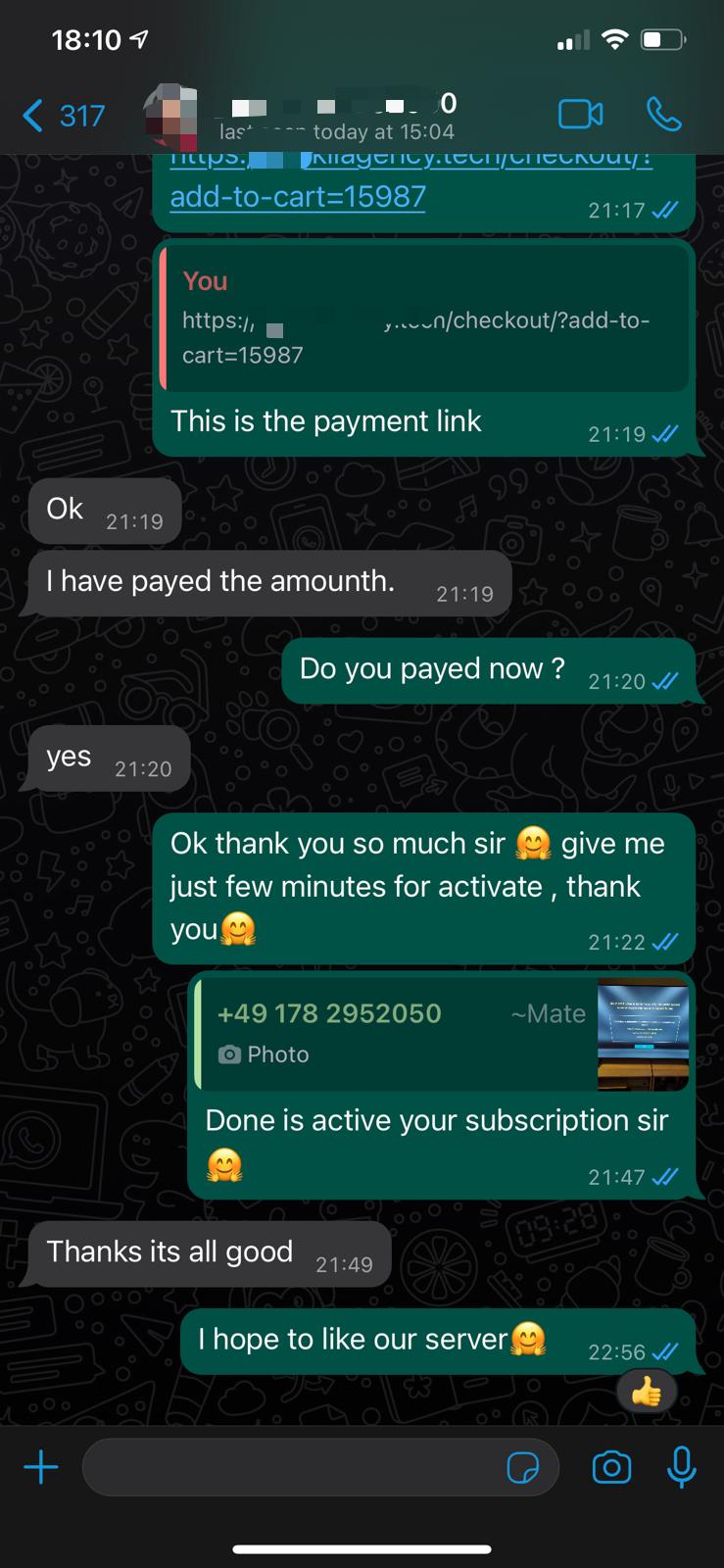The width and height of the screenshot is (724, 1568).
Task: Focus the message text field
Action: [x=294, y=1467]
